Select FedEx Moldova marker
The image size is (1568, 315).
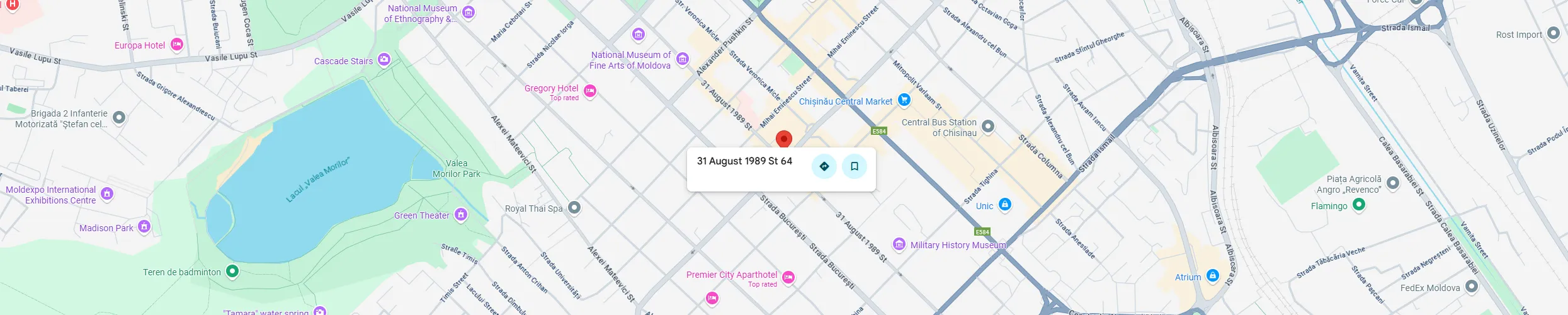[1472, 287]
